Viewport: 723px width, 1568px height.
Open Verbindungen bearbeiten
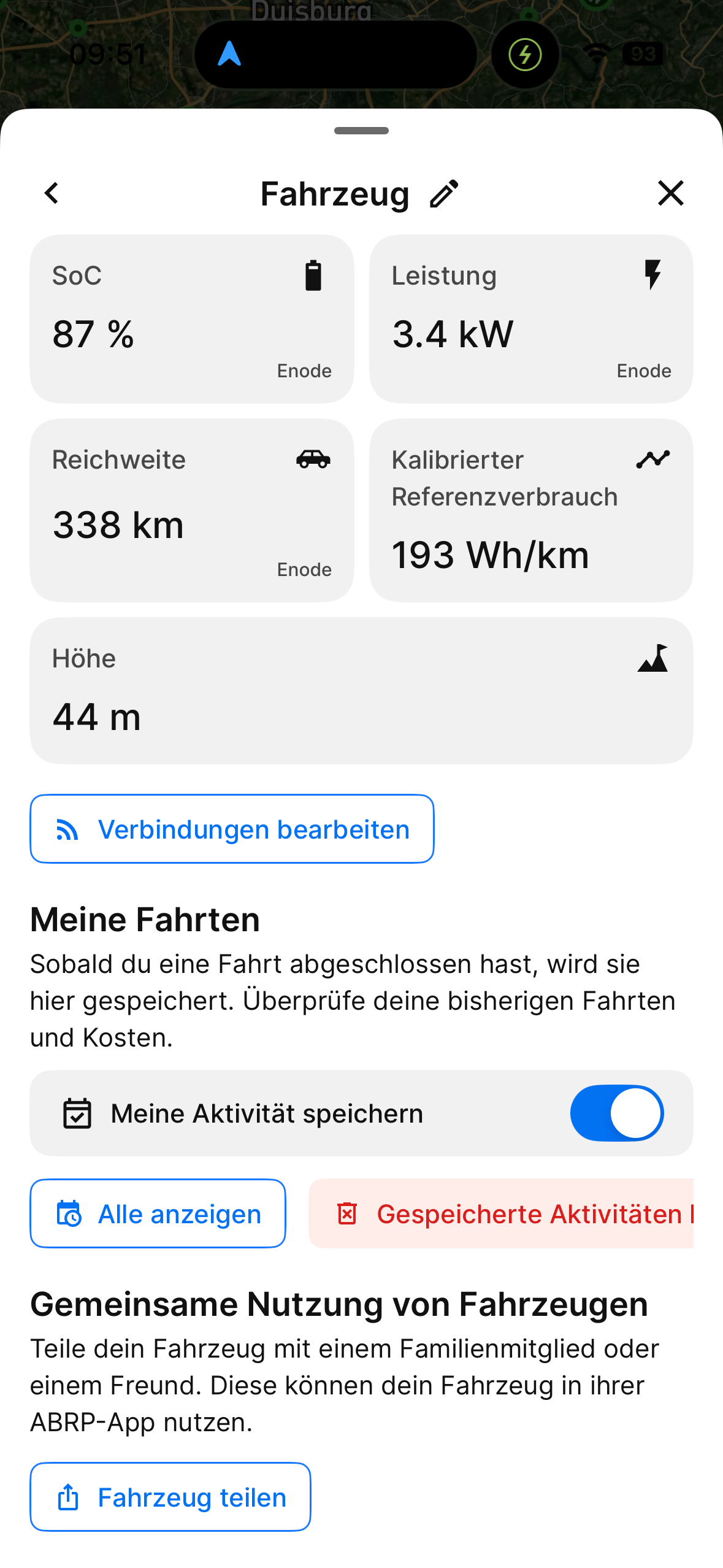[232, 829]
